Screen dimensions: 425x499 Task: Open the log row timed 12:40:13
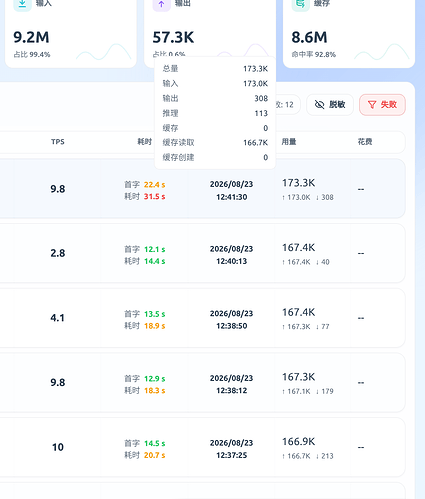click(202, 253)
